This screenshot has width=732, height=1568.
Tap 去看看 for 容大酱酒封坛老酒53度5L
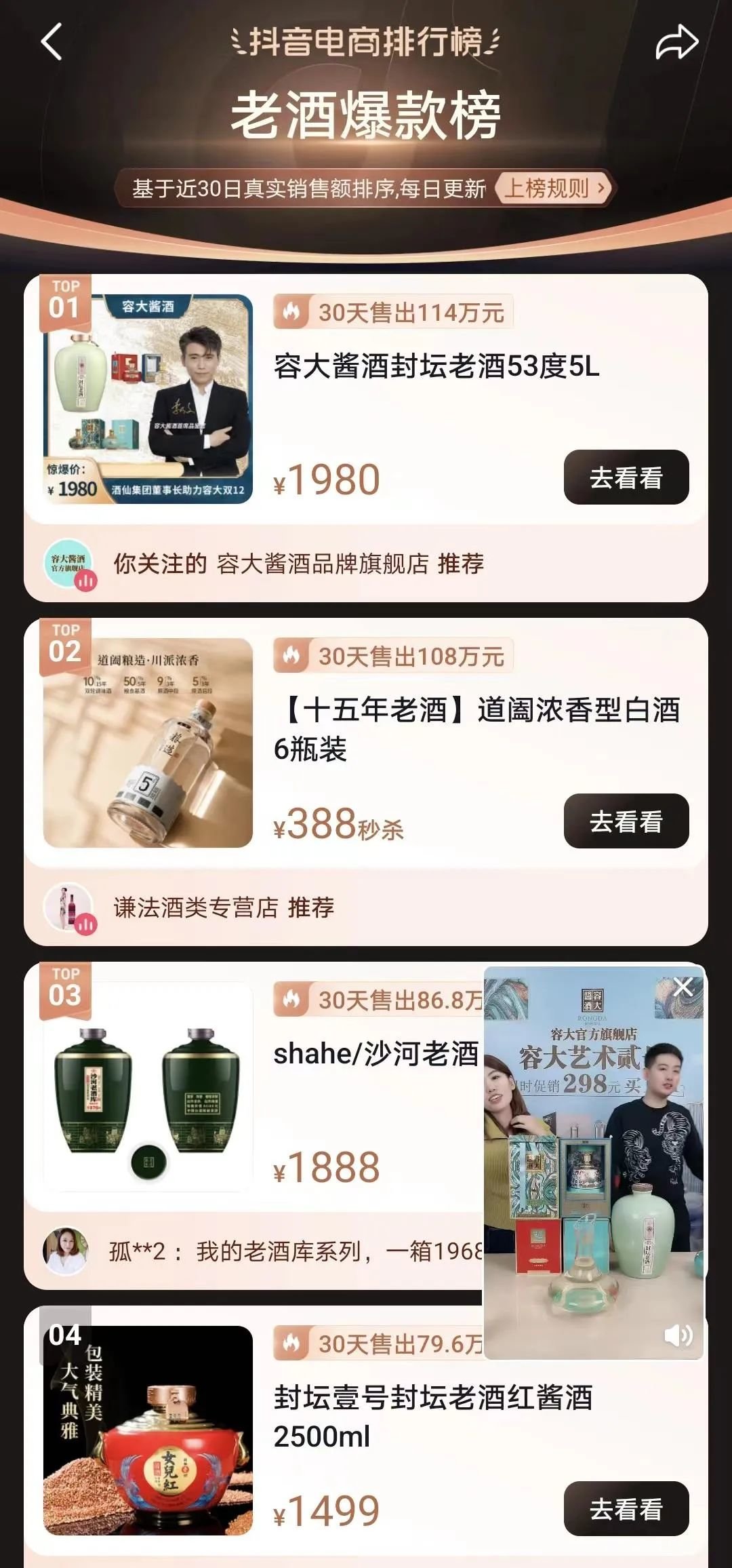point(626,477)
